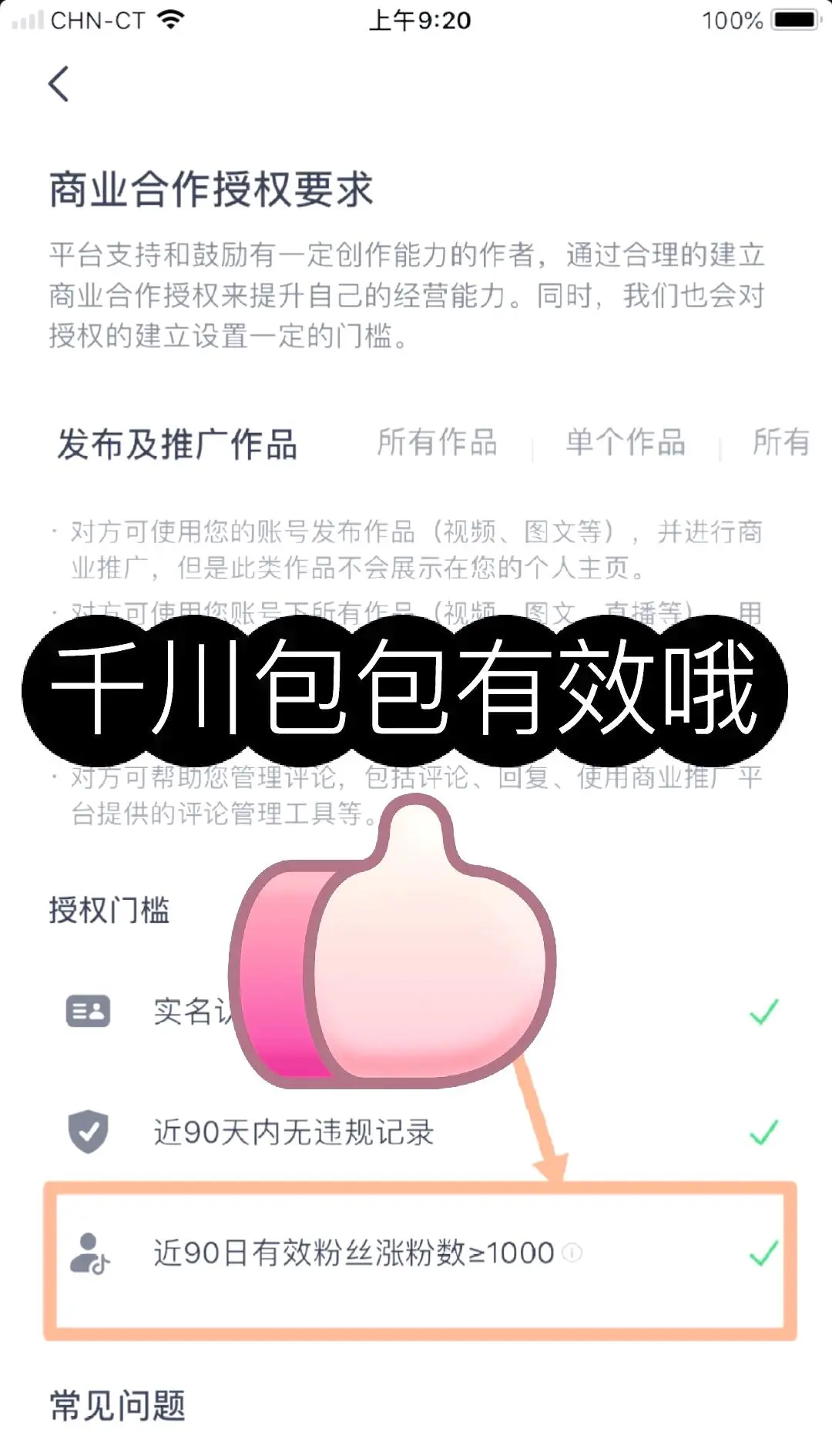Select the 发布及推广作品 tab
The image size is (832, 1456).
click(177, 445)
